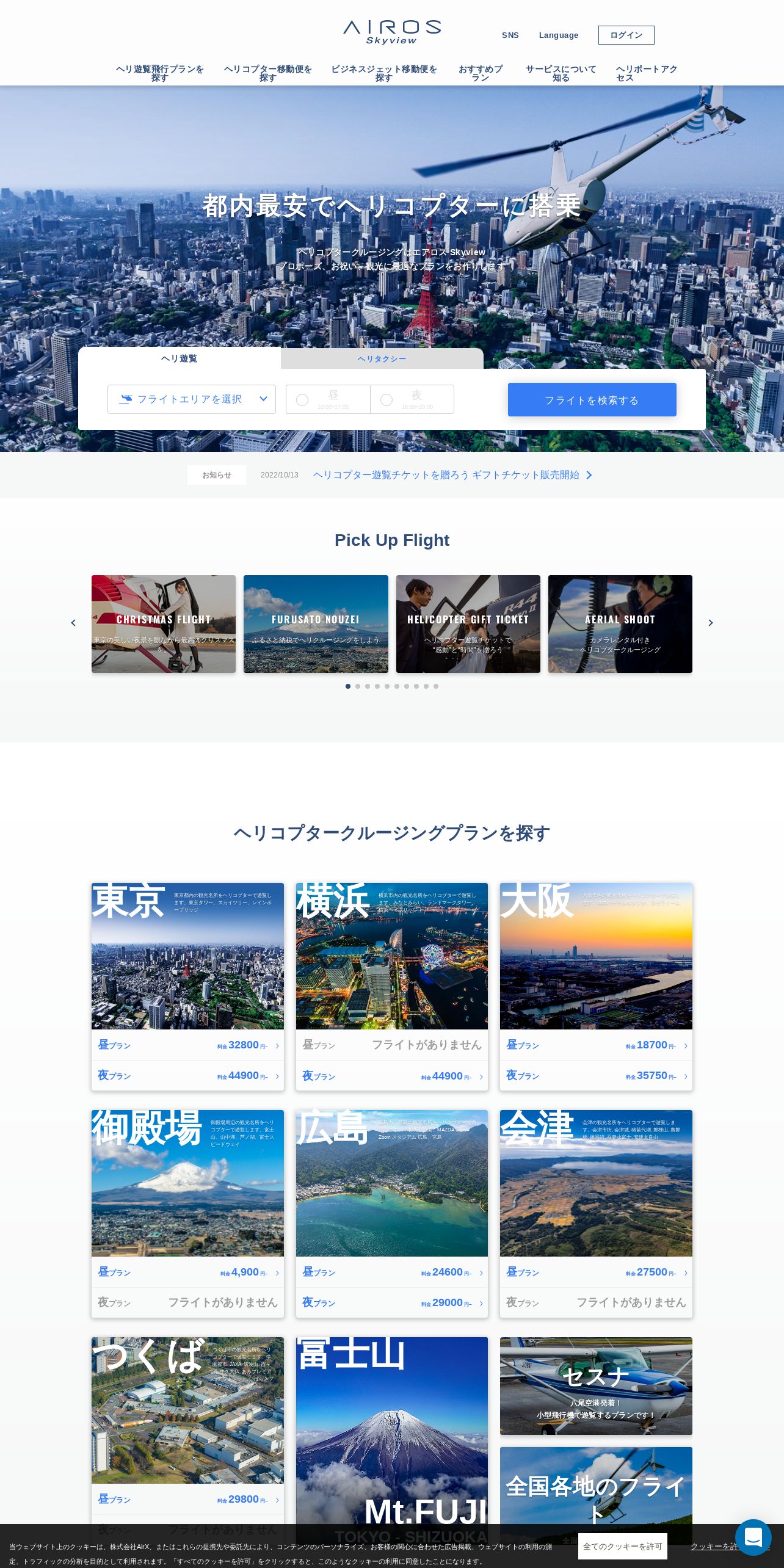Switch to the ヘリタクシー tab
This screenshot has height=1568, width=784.
click(x=382, y=359)
